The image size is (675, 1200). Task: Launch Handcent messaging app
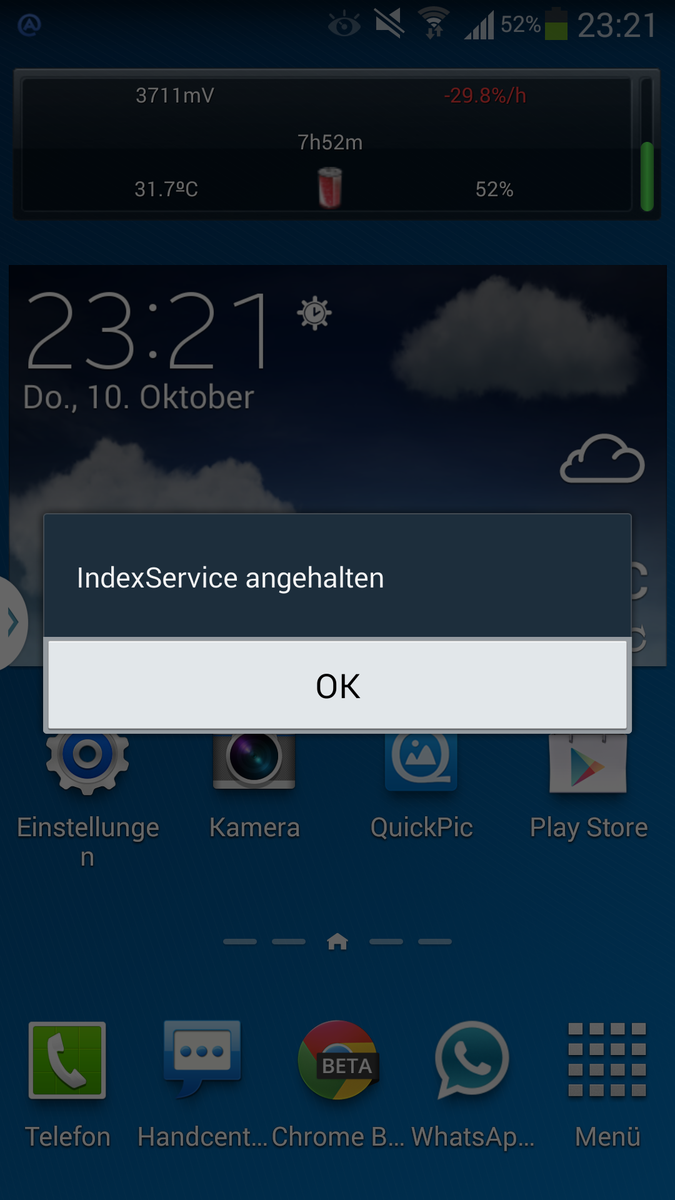(202, 1062)
